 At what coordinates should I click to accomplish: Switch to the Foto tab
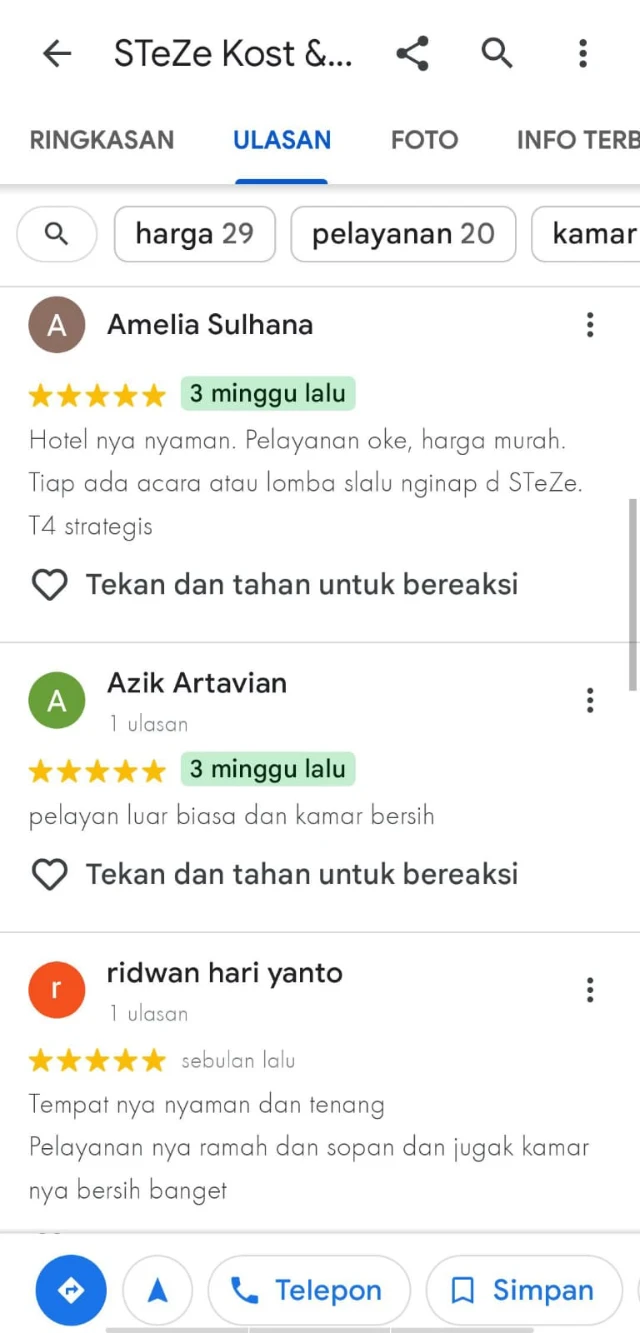pos(424,140)
